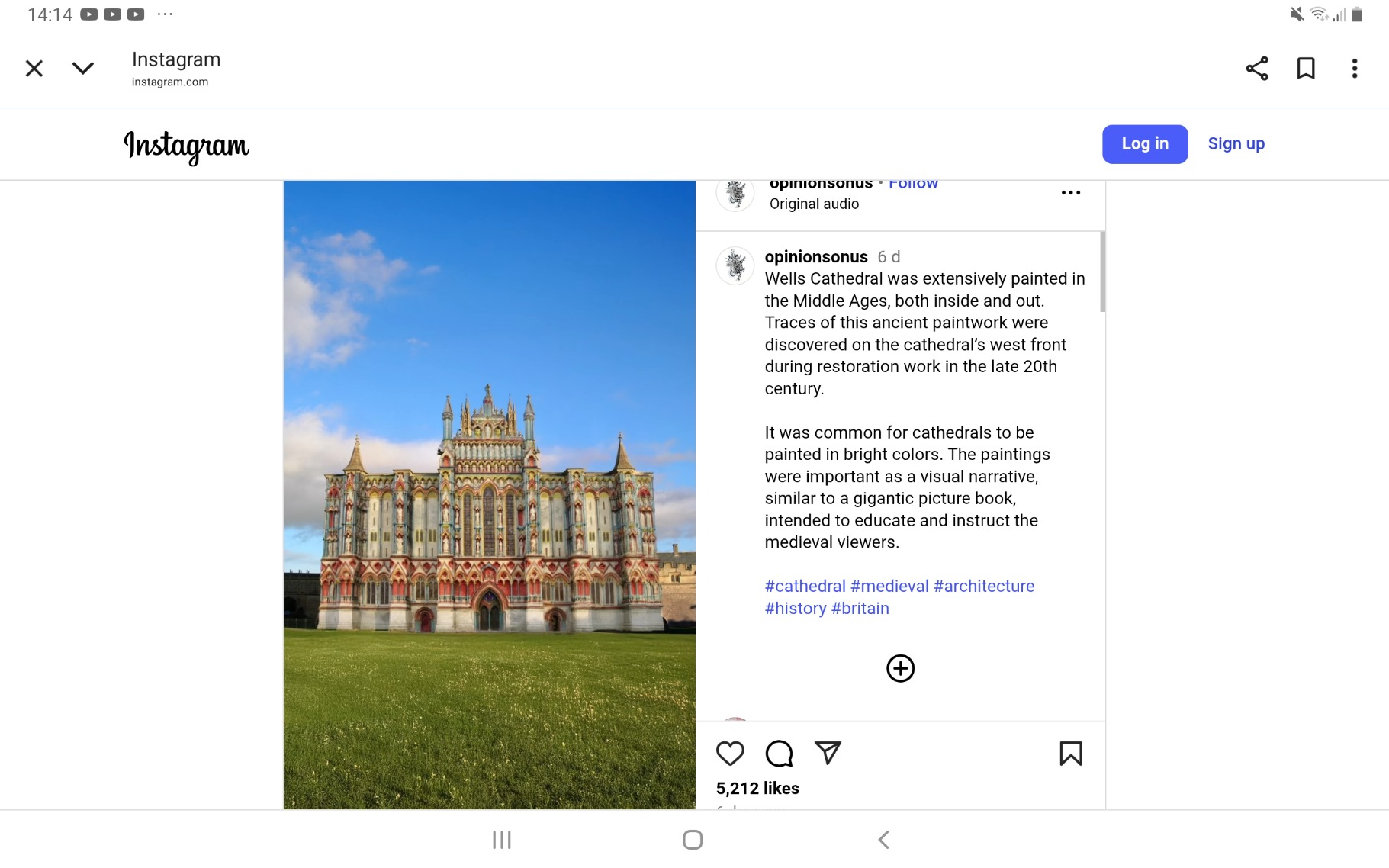Image resolution: width=1389 pixels, height=868 pixels.
Task: Open the #medieval hashtag
Action: click(x=889, y=587)
